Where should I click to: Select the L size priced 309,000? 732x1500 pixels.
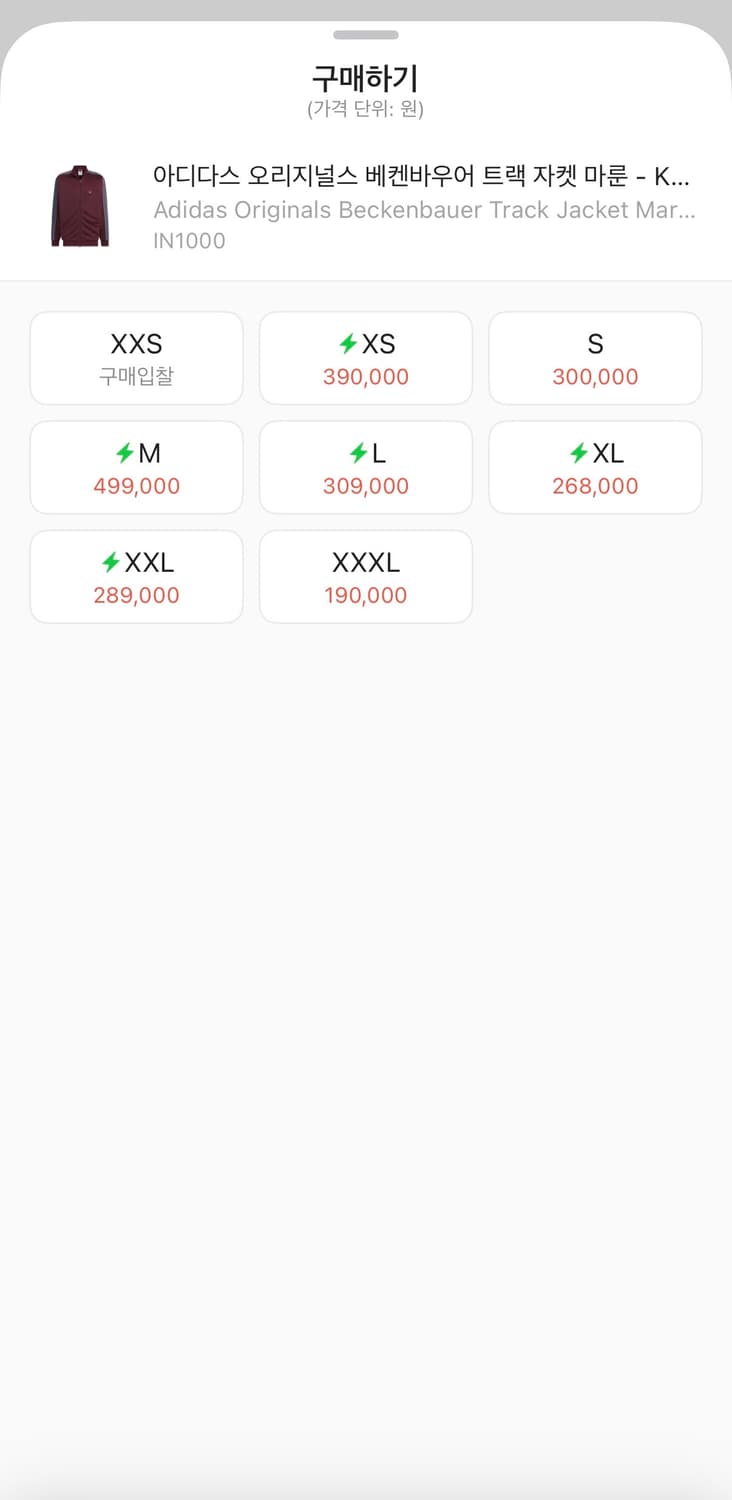pos(365,467)
